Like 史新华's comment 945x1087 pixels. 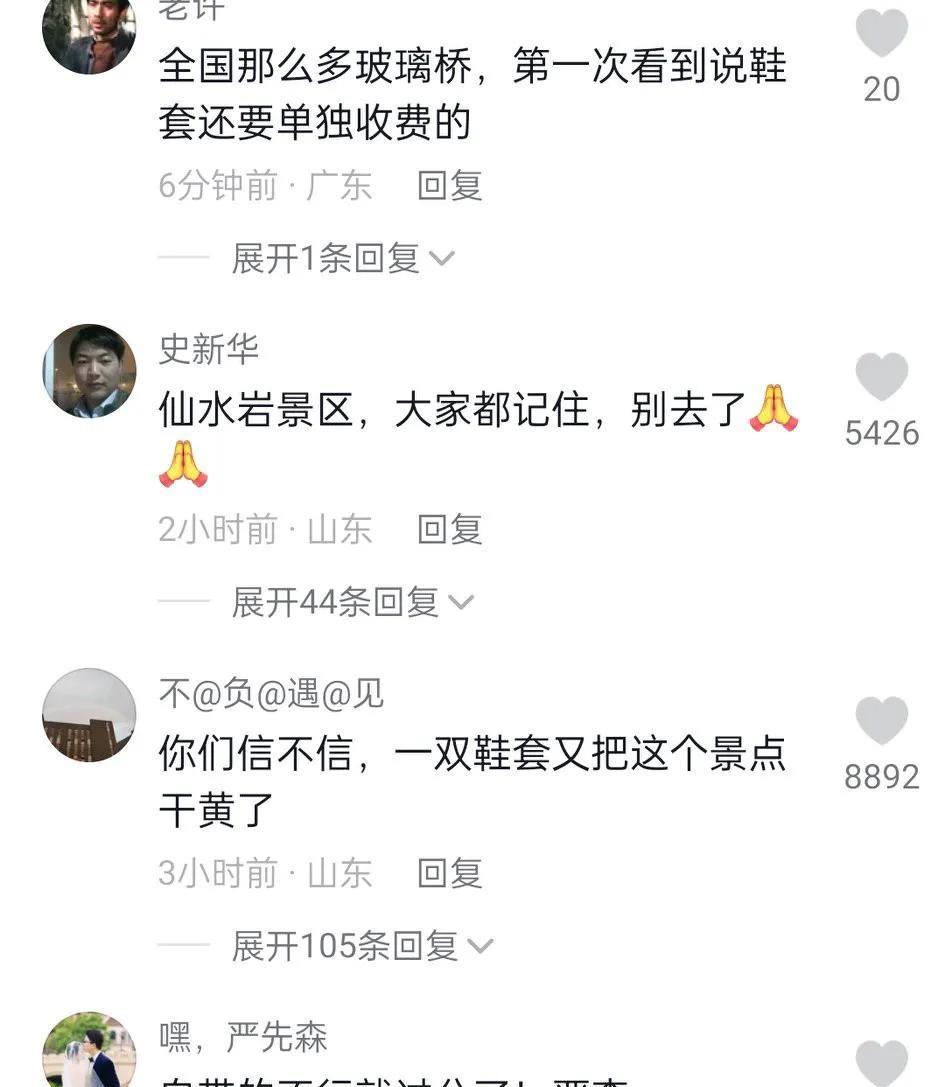pyautogui.click(x=882, y=378)
